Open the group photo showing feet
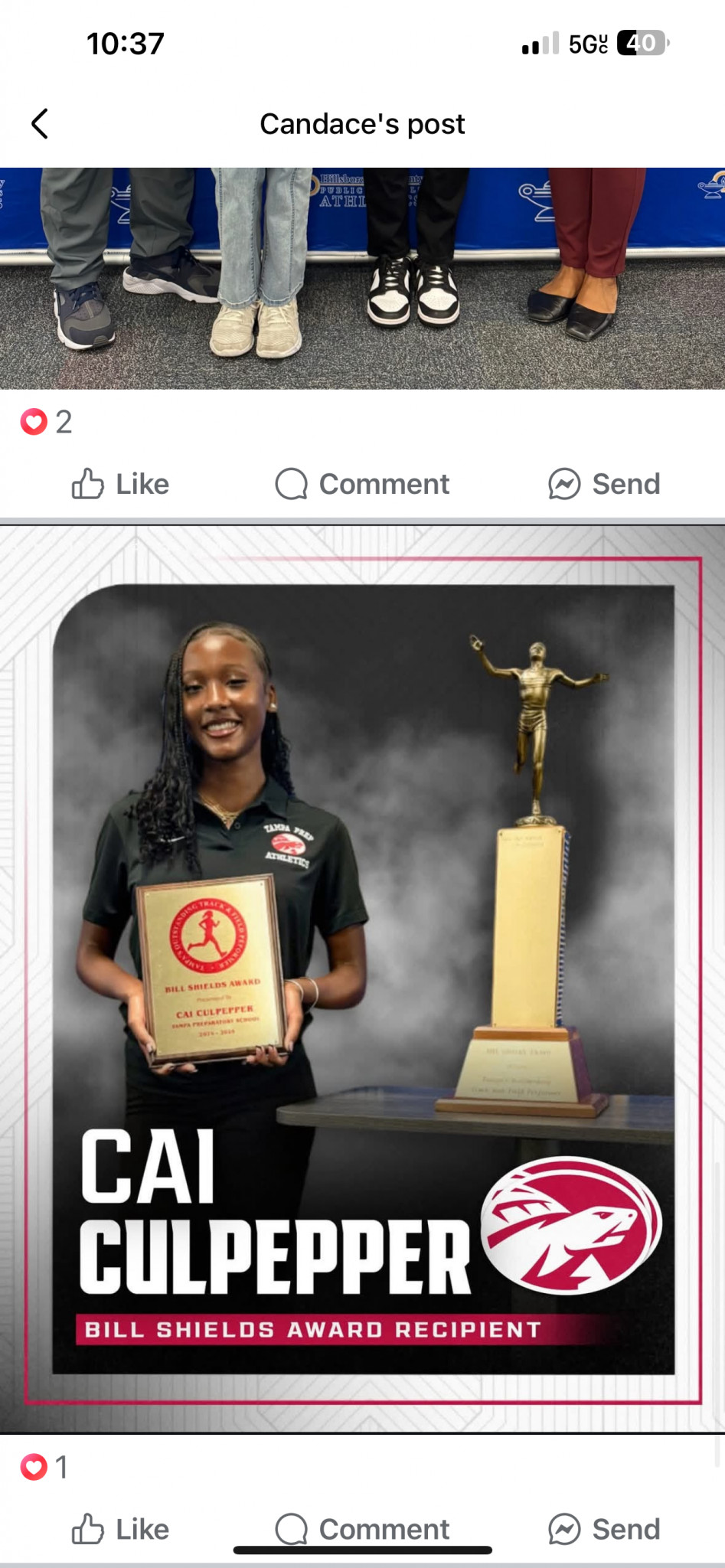This screenshot has height=1568, width=725. point(362,278)
